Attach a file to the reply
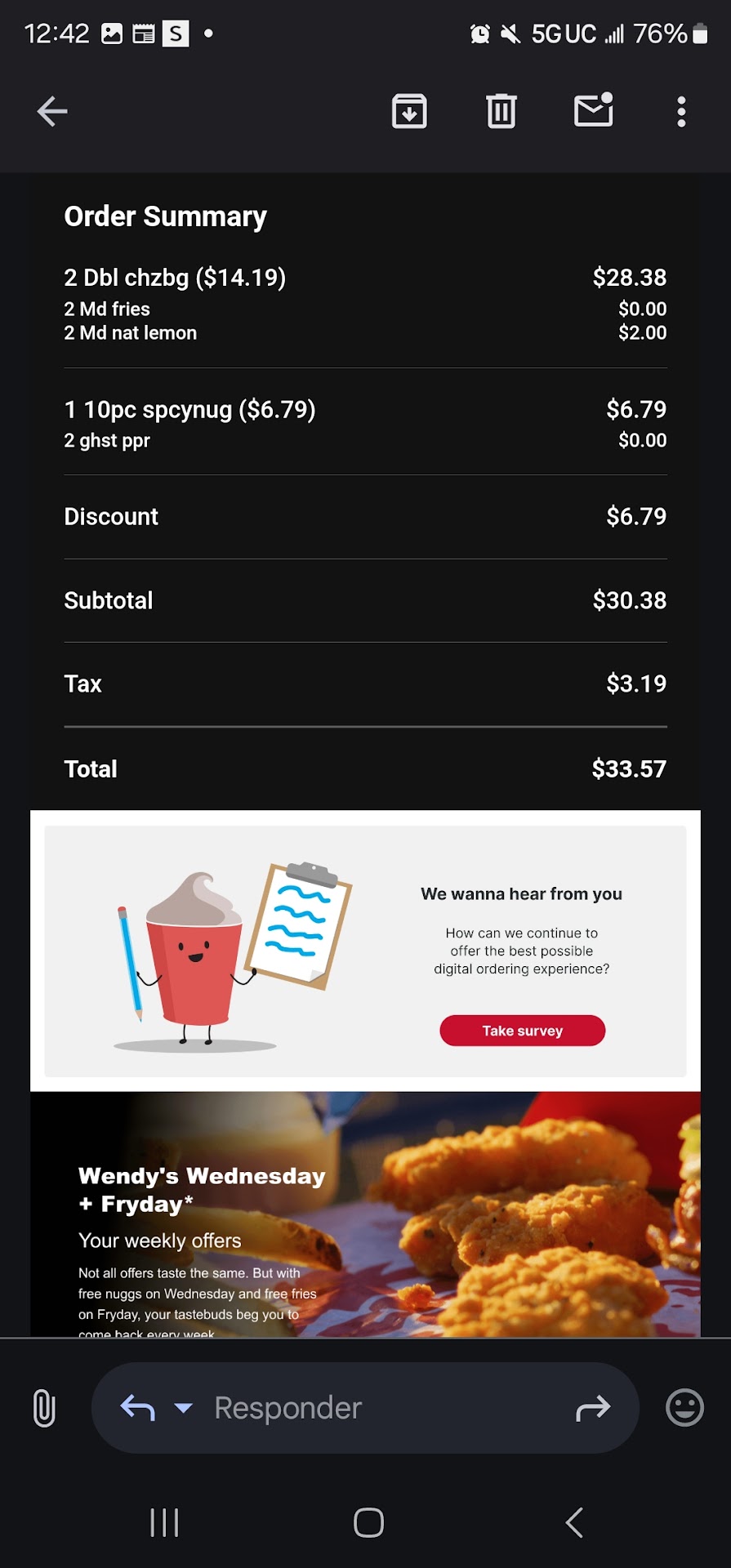The height and width of the screenshot is (1568, 731). pyautogui.click(x=44, y=1408)
